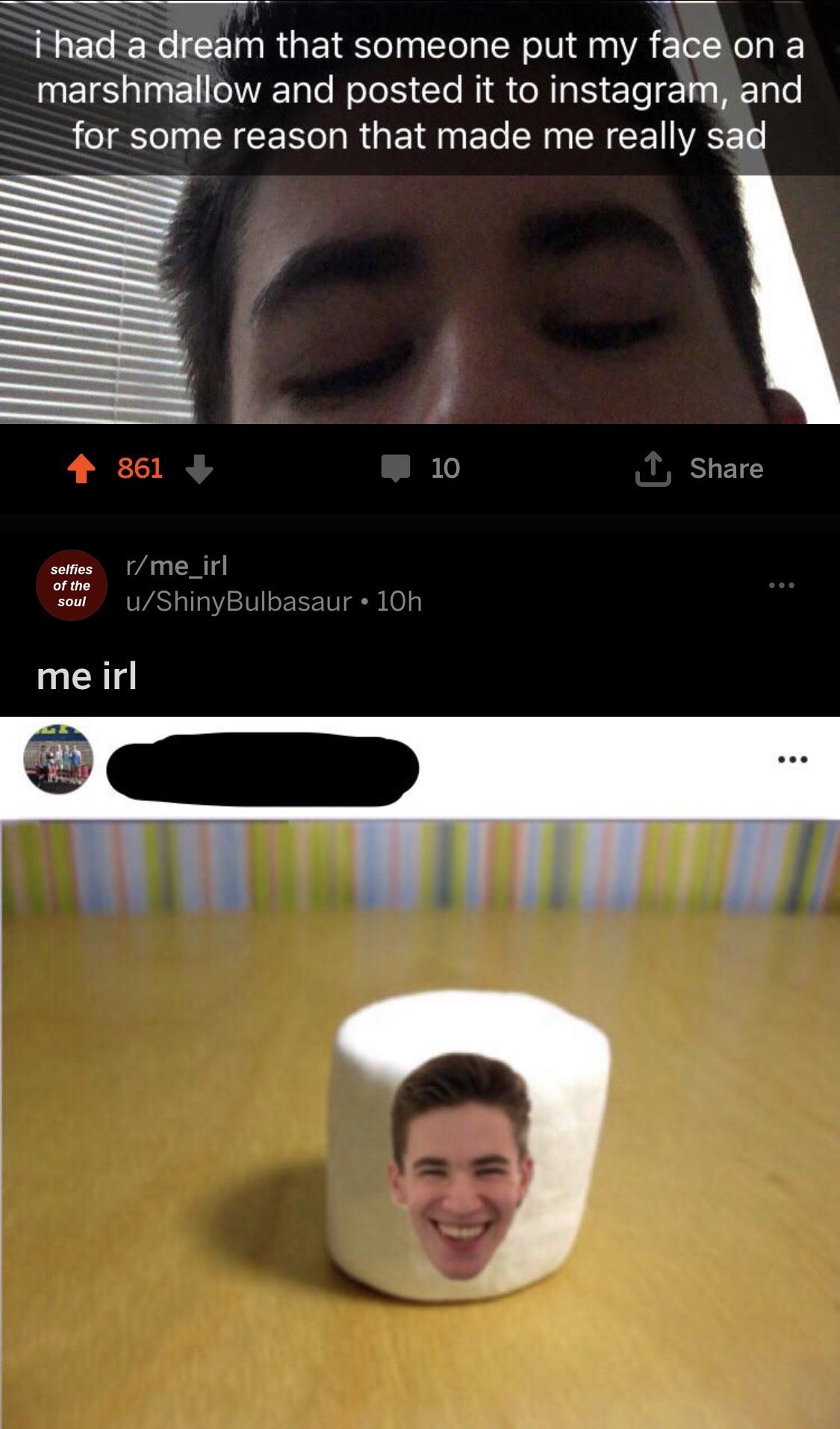The image size is (840, 1429).
Task: View the u/ShinyBulbasaur profile
Action: click(x=239, y=601)
